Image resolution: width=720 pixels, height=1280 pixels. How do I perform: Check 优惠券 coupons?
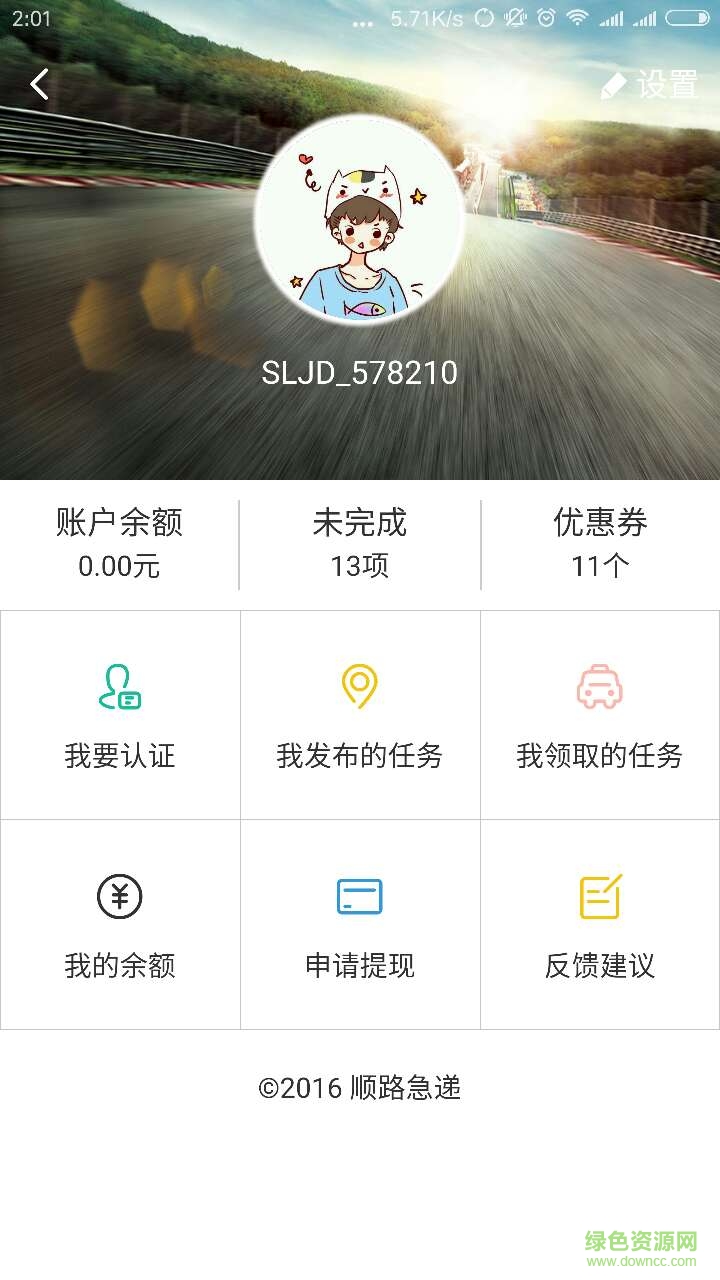pos(600,544)
